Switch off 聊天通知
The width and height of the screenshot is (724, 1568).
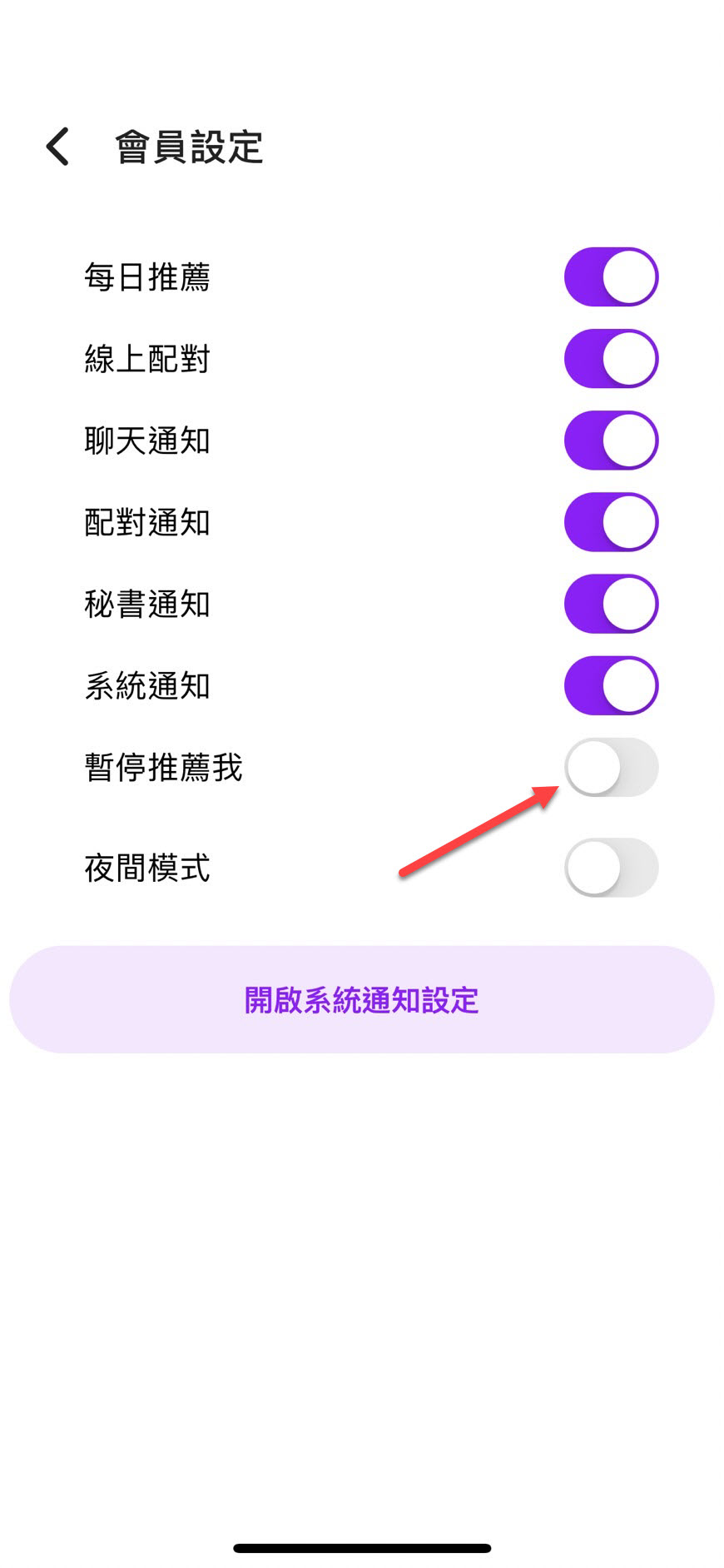point(611,440)
